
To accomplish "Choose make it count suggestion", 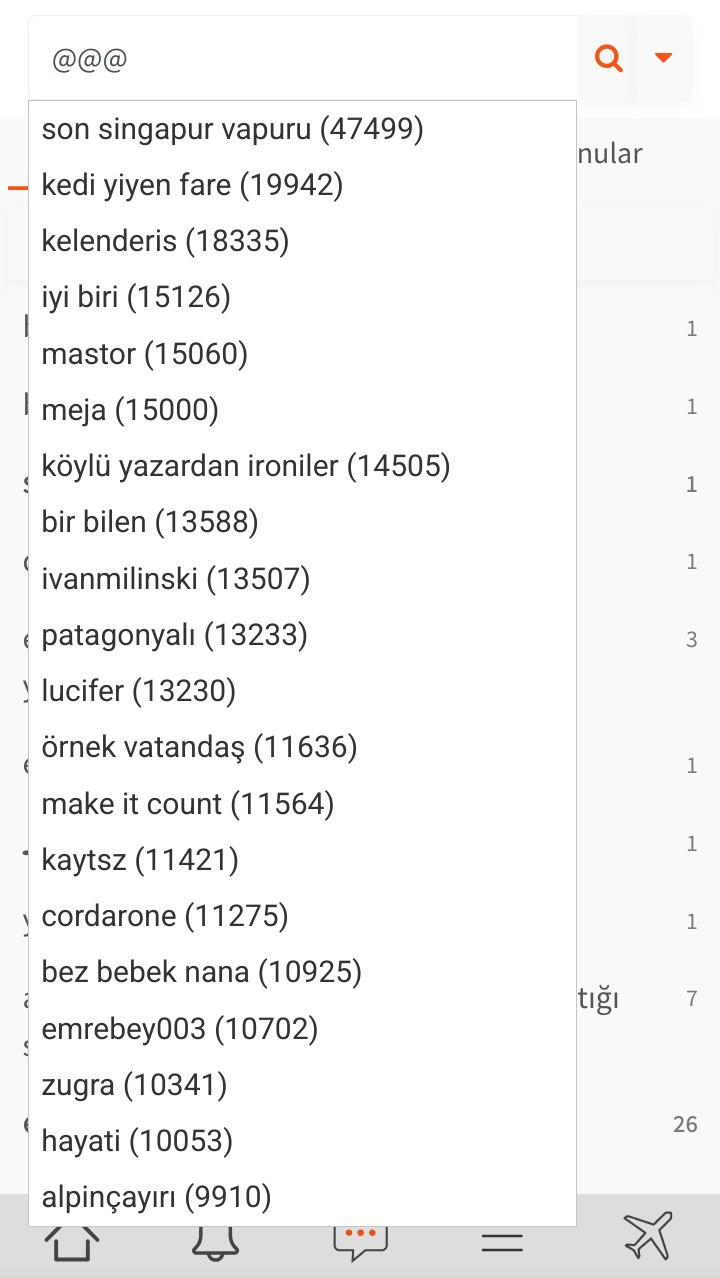I will [x=302, y=804].
